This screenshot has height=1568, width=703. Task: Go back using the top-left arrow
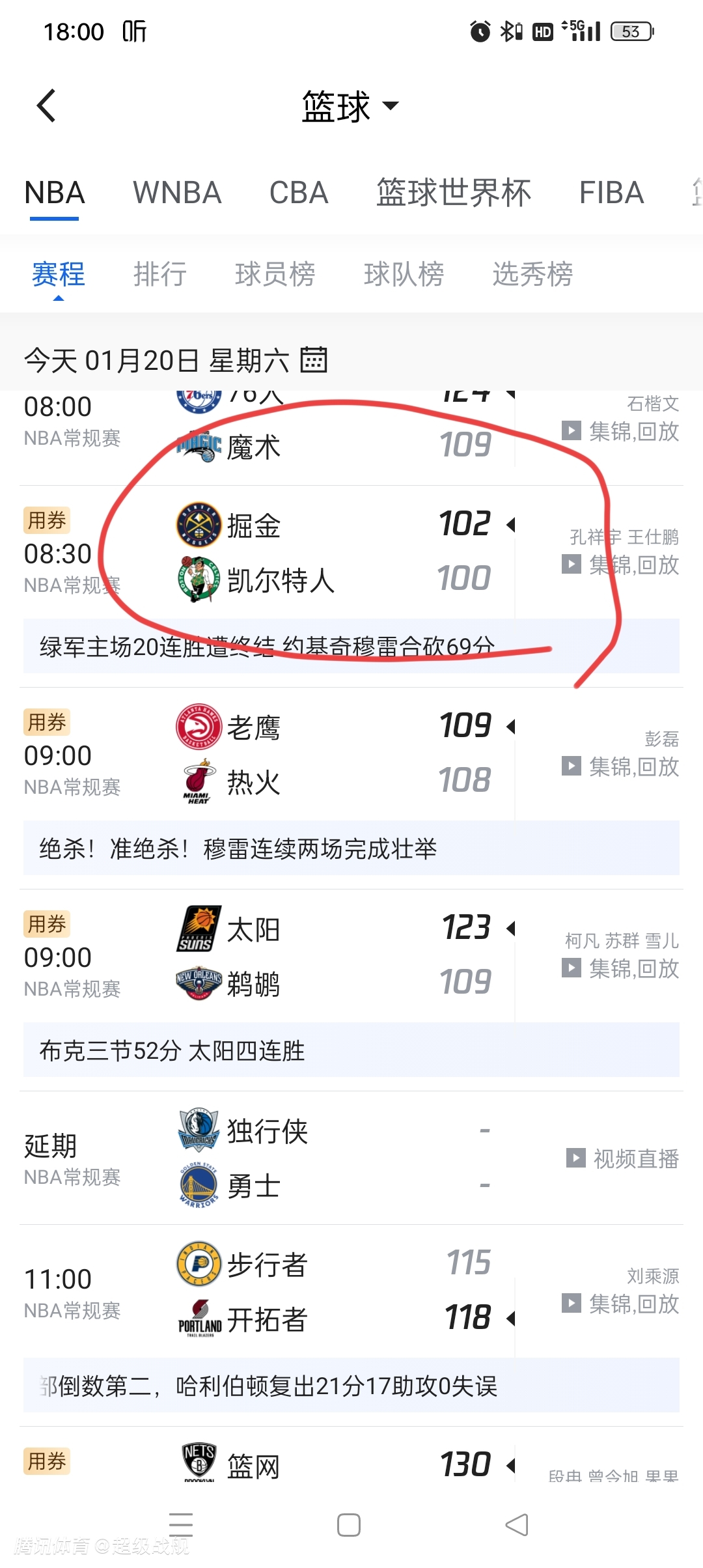pyautogui.click(x=46, y=106)
